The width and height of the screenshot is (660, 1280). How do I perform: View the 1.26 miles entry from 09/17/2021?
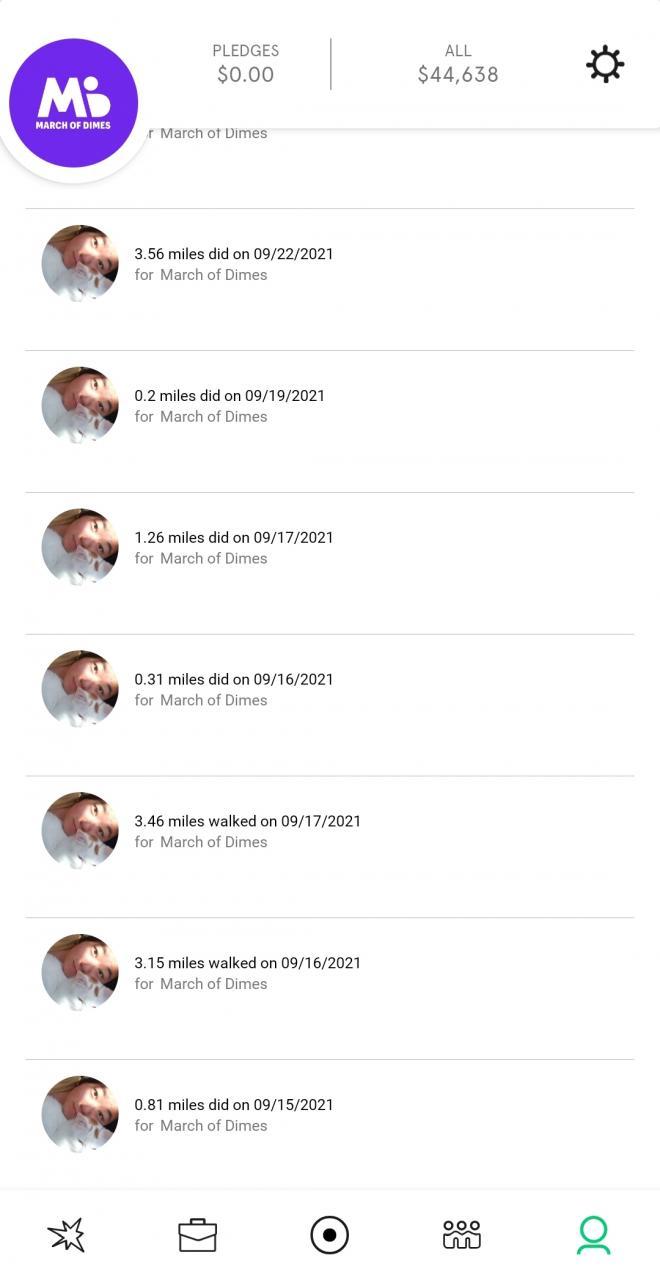[233, 548]
